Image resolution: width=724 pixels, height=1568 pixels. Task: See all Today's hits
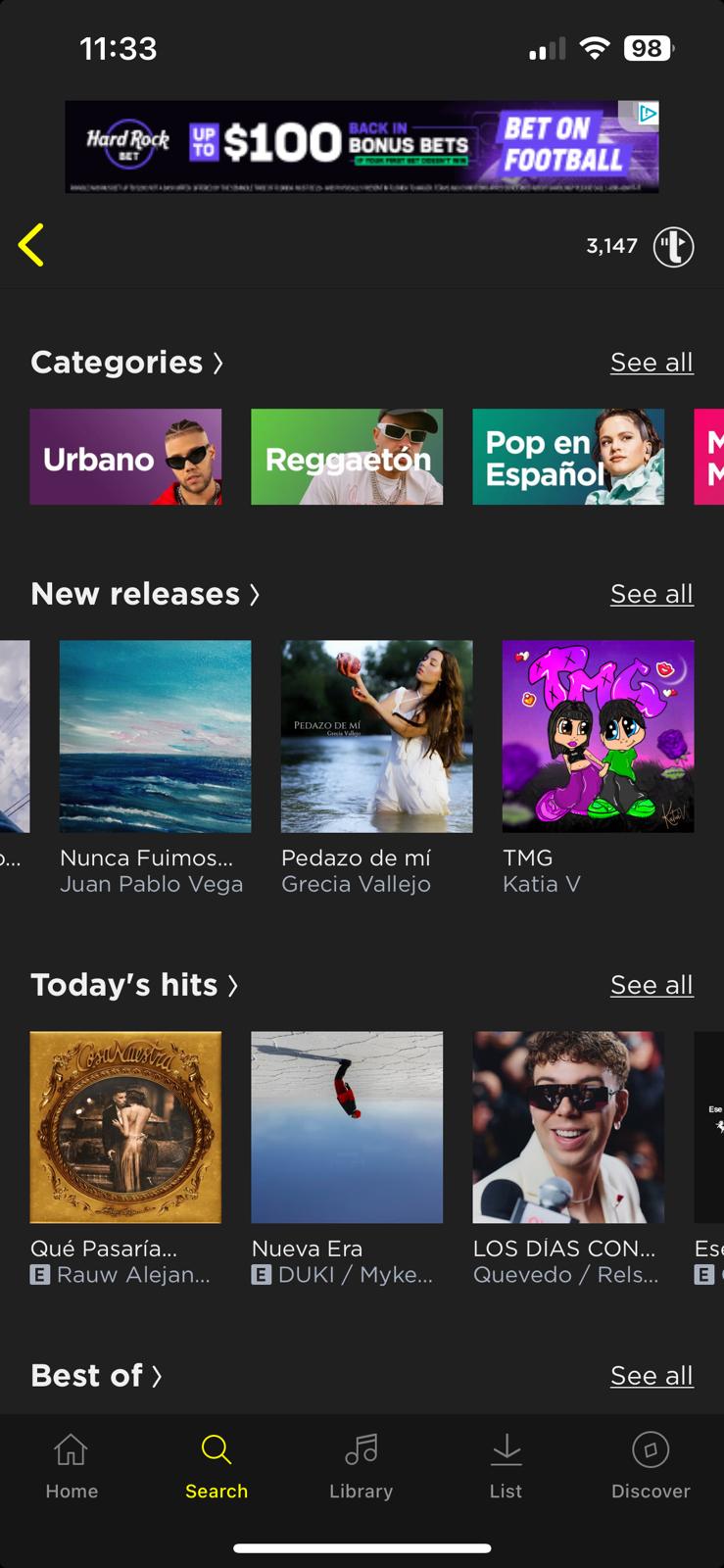[x=652, y=985]
